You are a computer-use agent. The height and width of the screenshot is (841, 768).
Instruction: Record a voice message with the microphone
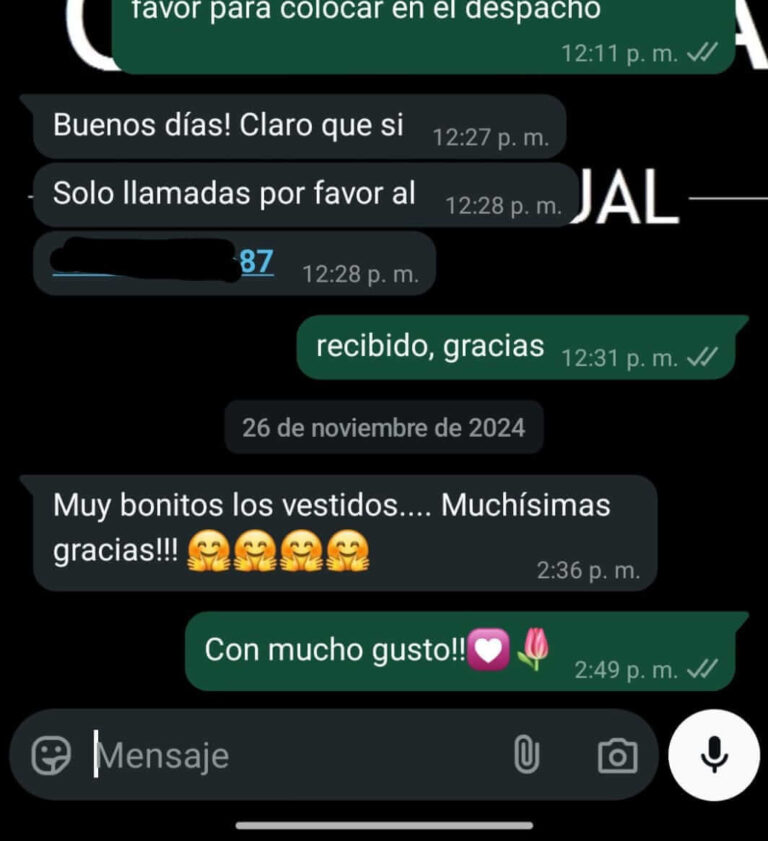713,755
